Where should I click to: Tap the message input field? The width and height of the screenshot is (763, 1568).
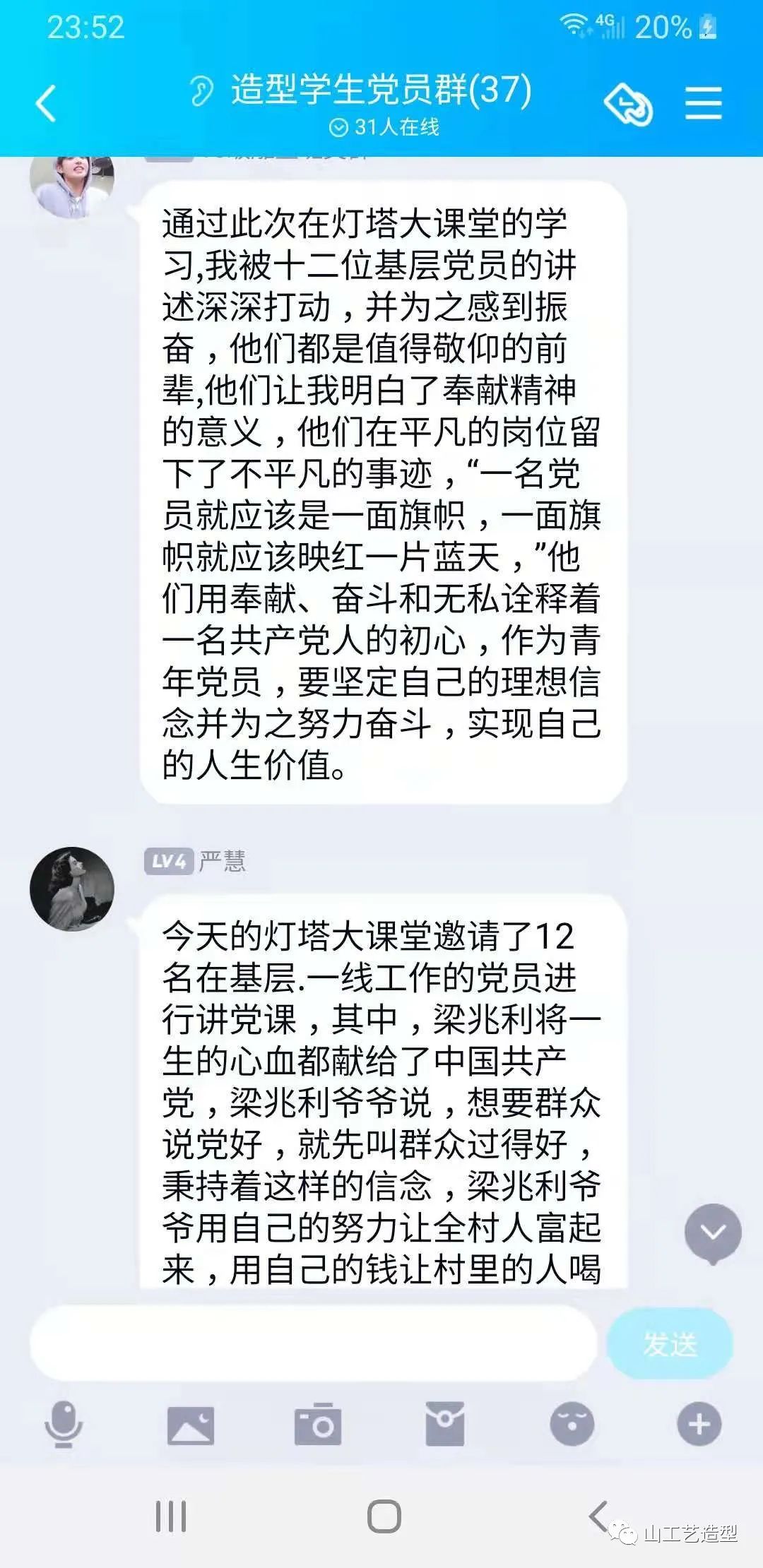[314, 1343]
